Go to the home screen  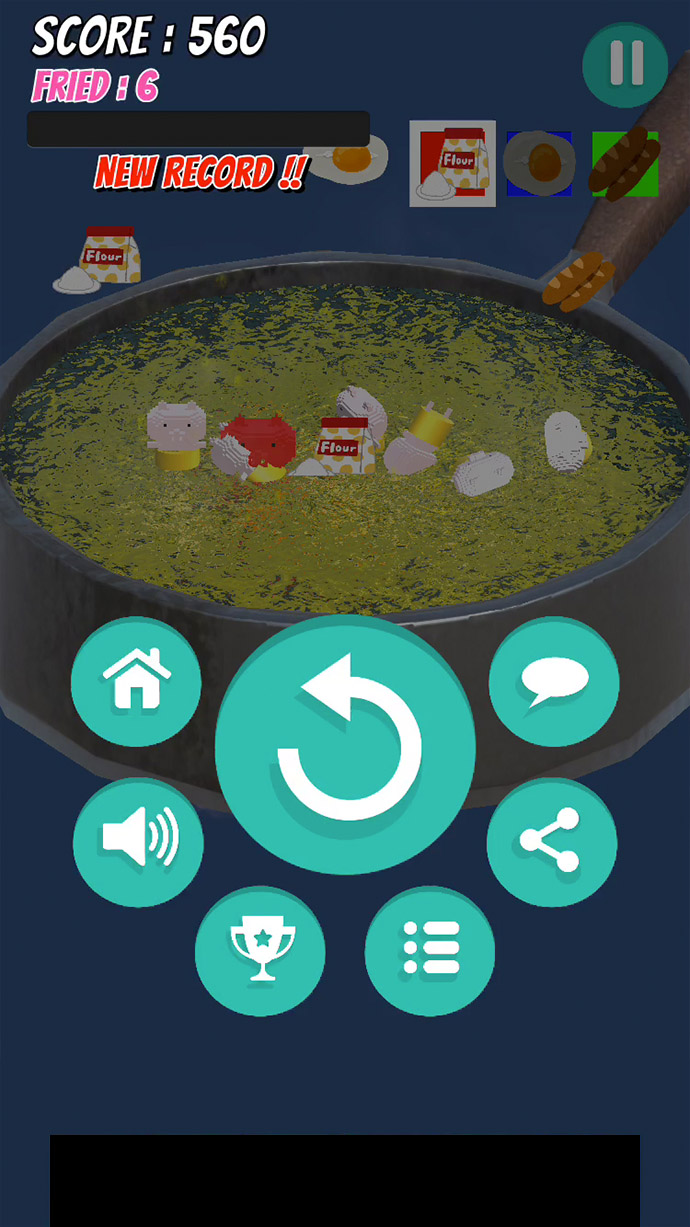click(x=136, y=681)
